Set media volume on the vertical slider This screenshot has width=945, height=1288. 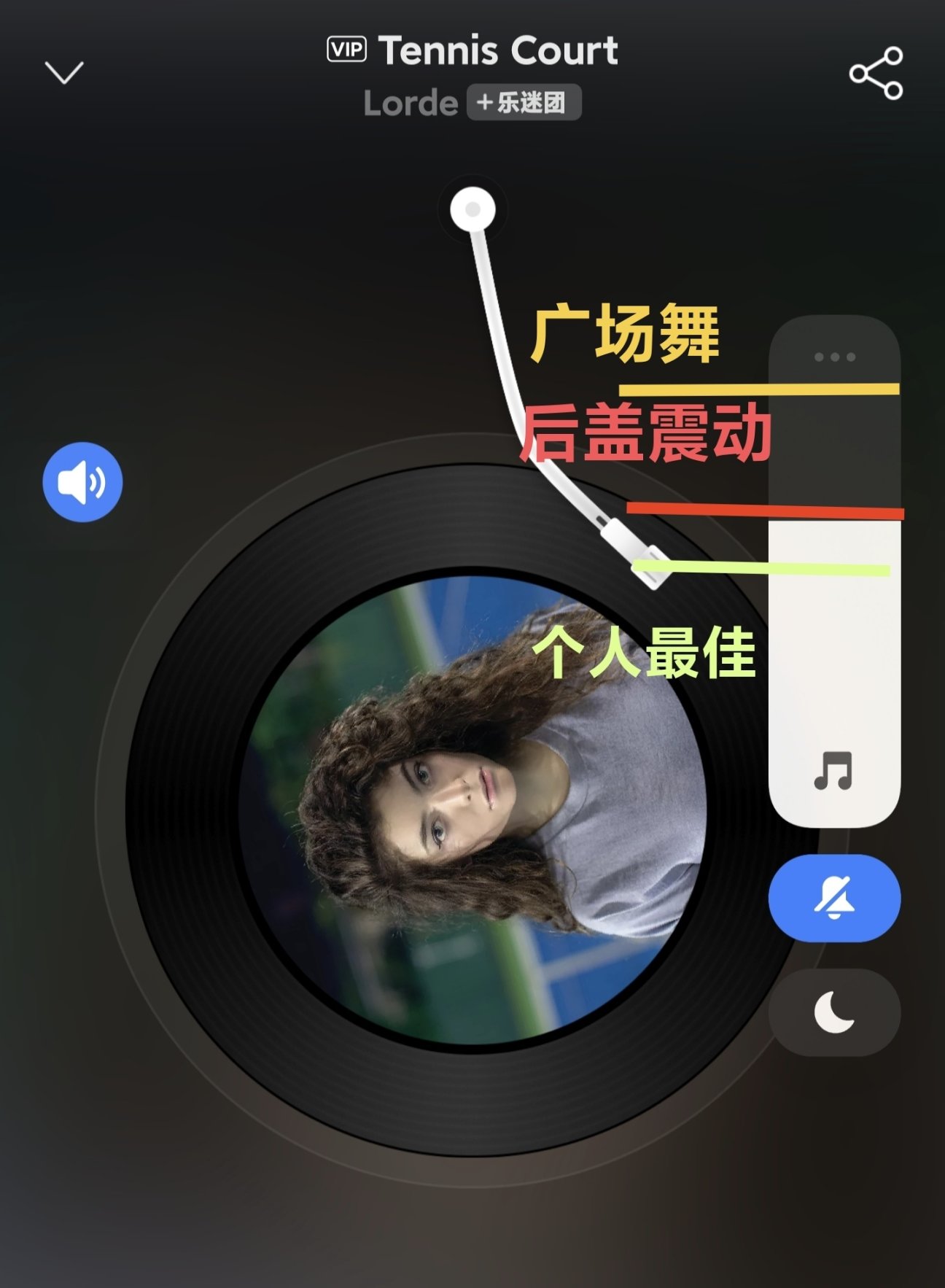click(x=834, y=656)
